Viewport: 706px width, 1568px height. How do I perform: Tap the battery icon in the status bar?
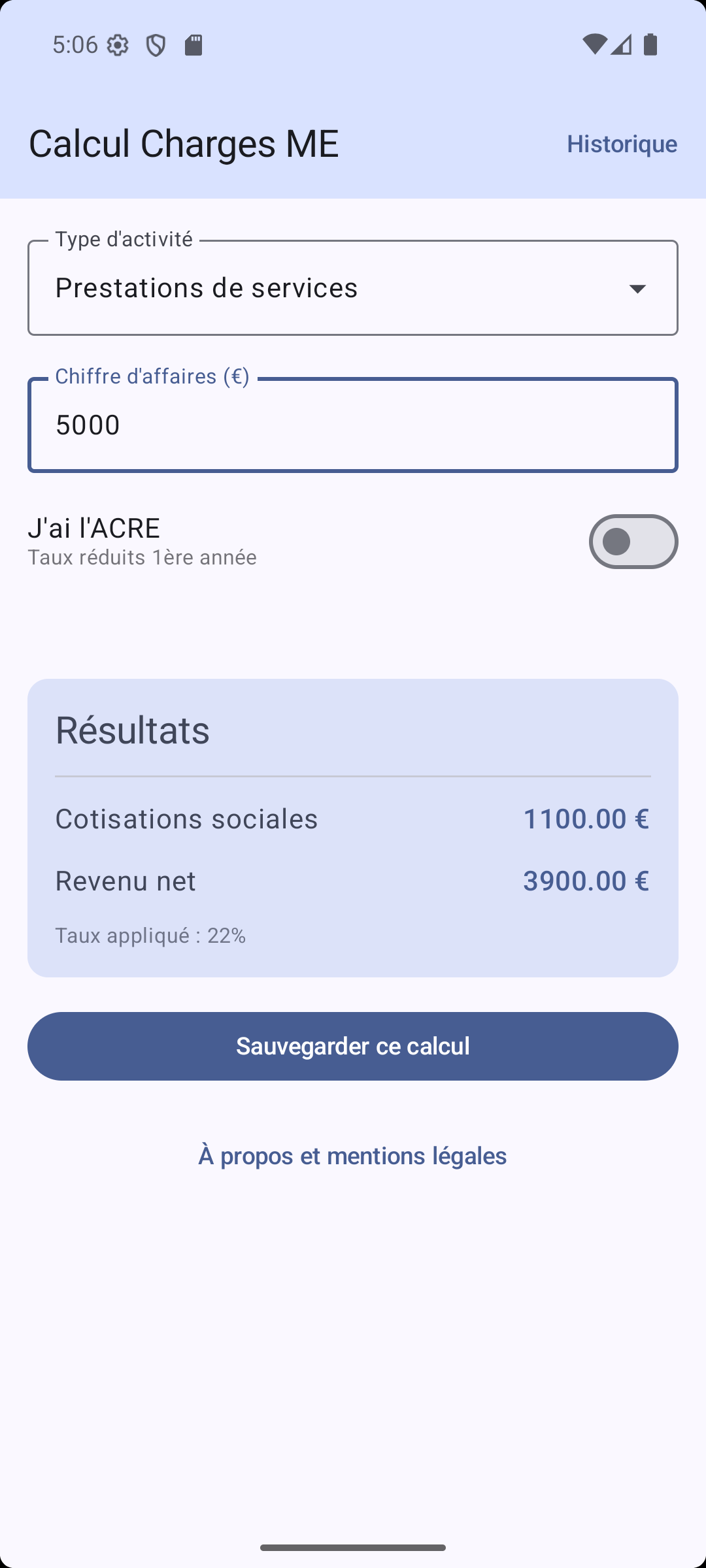[650, 44]
